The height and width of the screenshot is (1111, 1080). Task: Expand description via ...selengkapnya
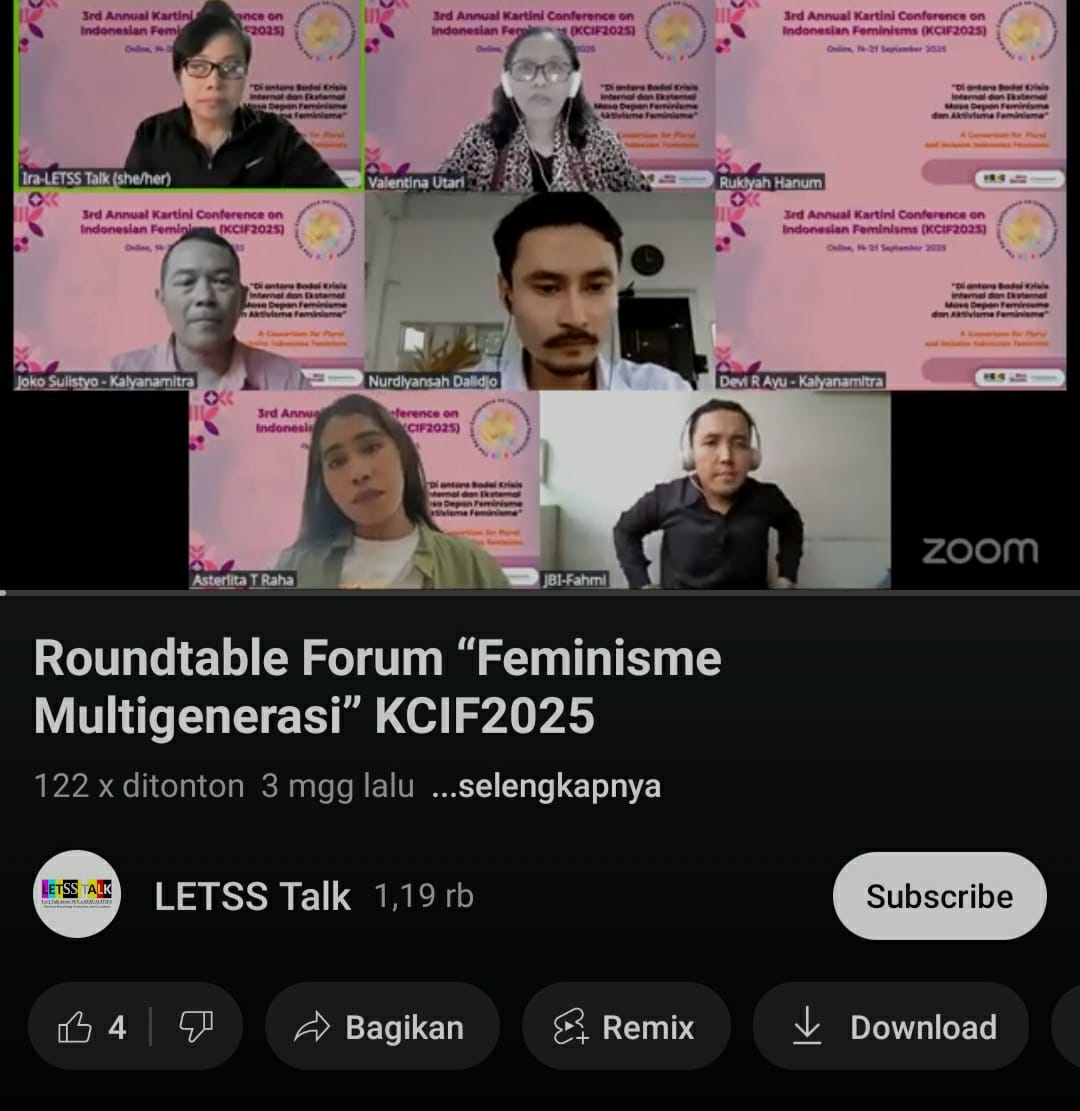tap(546, 786)
